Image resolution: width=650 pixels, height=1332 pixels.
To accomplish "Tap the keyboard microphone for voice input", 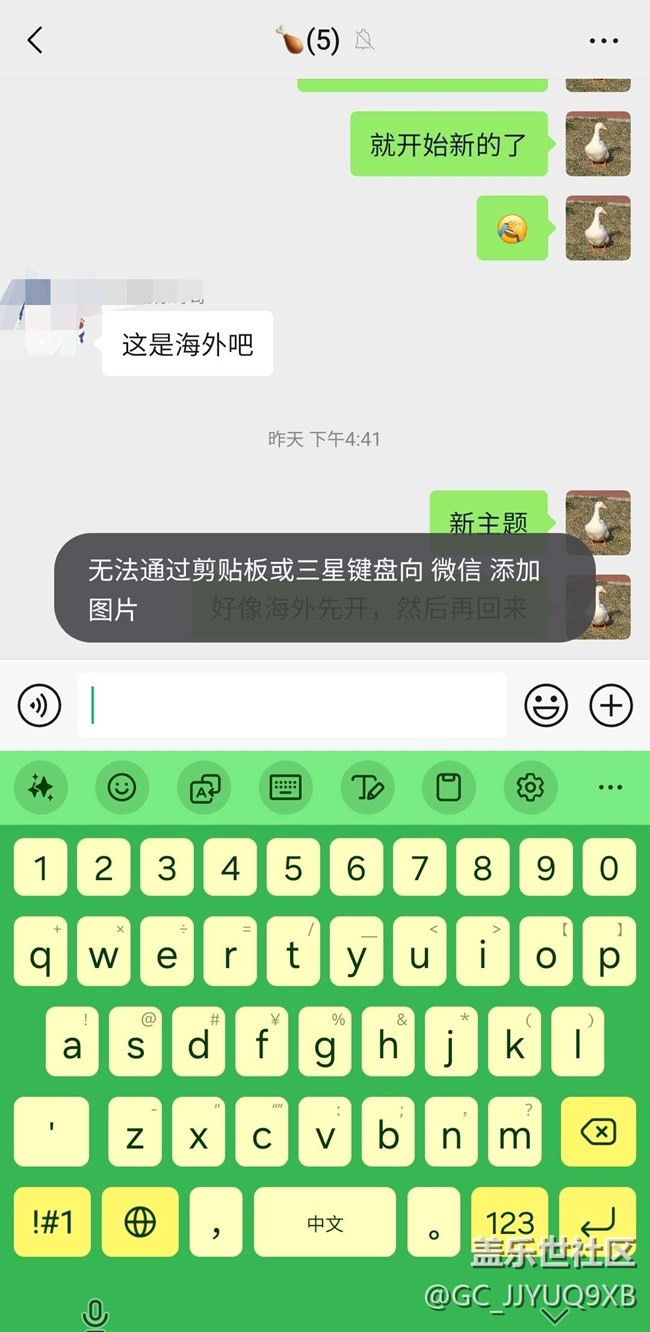I will [x=95, y=1312].
